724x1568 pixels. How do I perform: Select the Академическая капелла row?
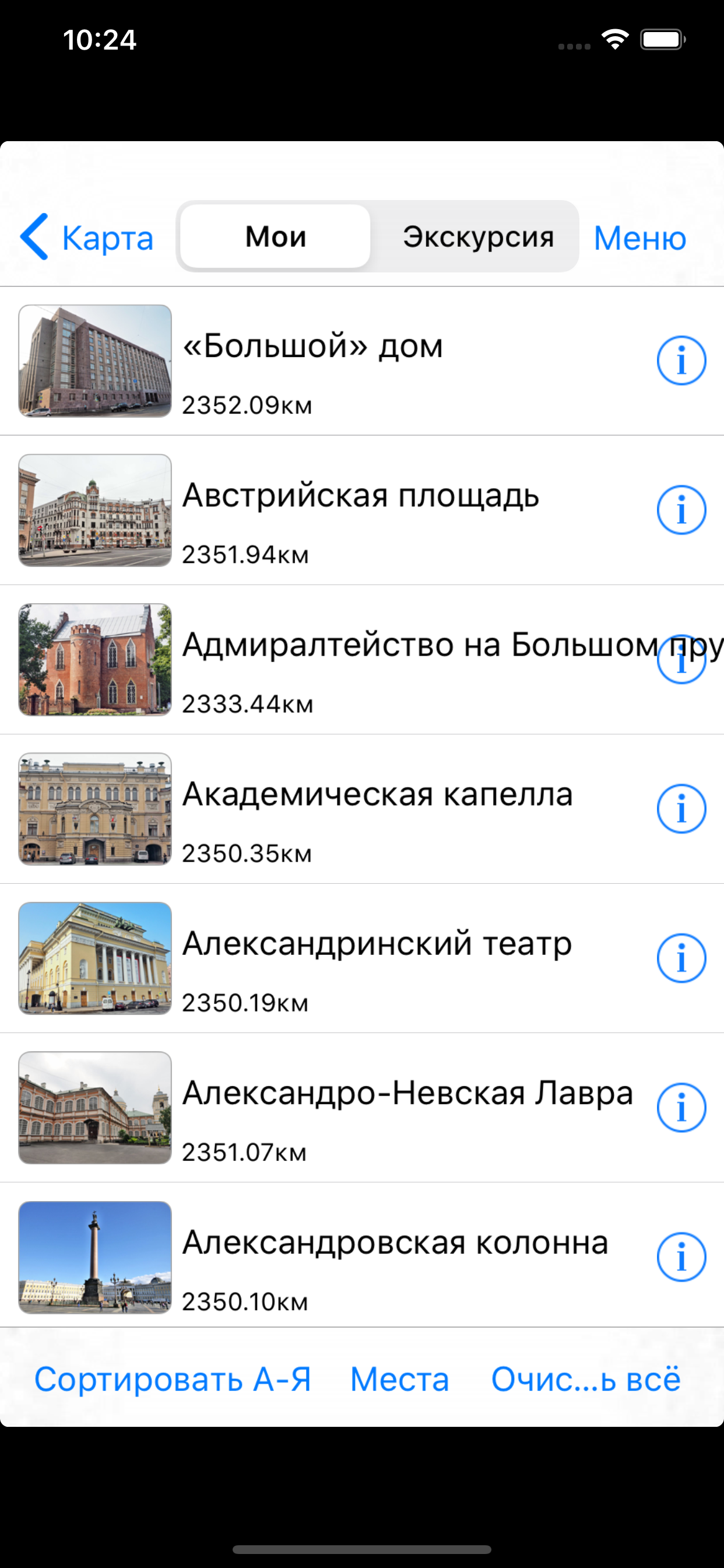(x=362, y=809)
